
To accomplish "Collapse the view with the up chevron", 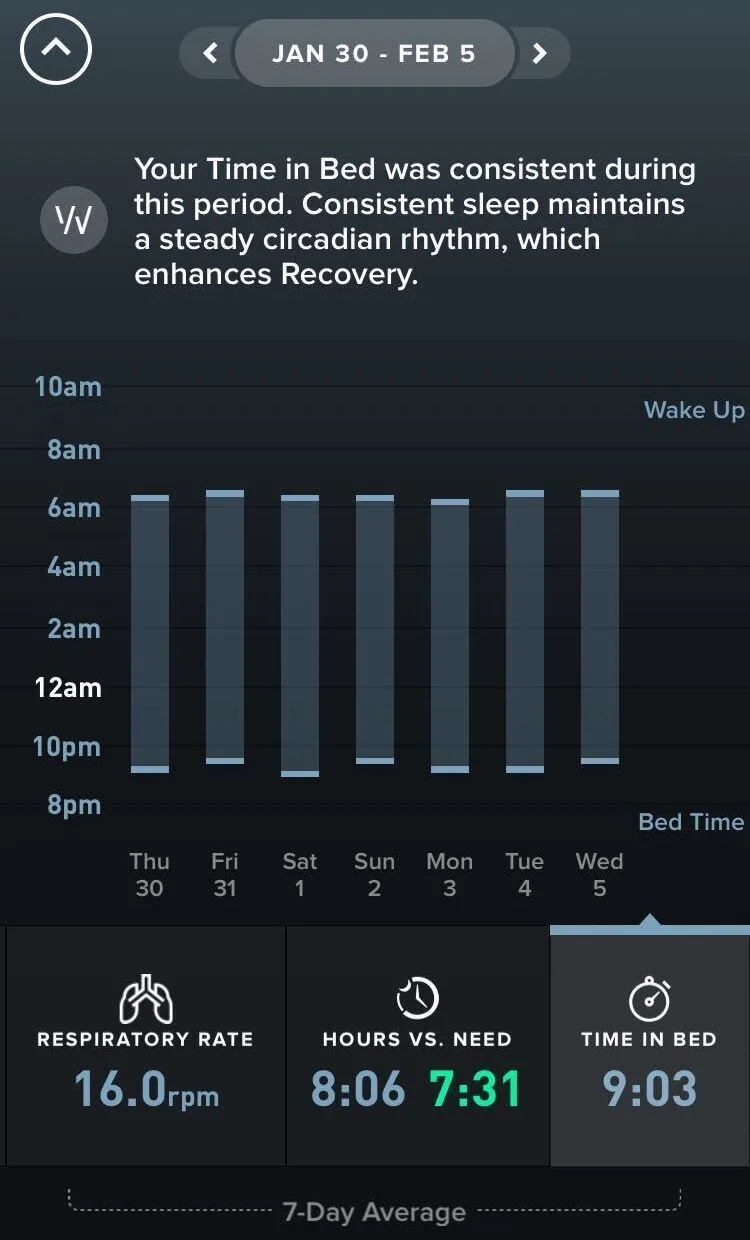I will click(x=56, y=49).
